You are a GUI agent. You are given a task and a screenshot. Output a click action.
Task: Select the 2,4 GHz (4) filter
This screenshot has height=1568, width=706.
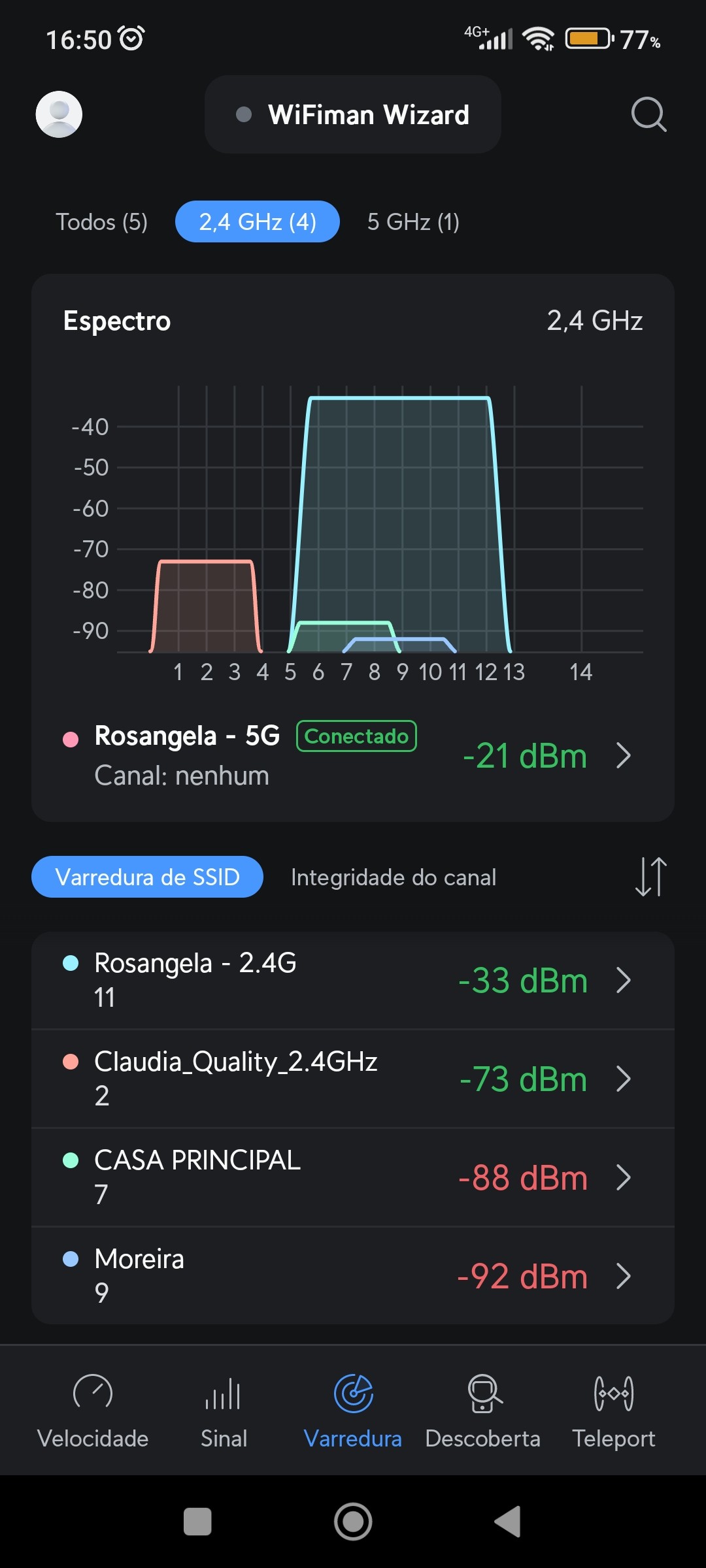[x=258, y=222]
